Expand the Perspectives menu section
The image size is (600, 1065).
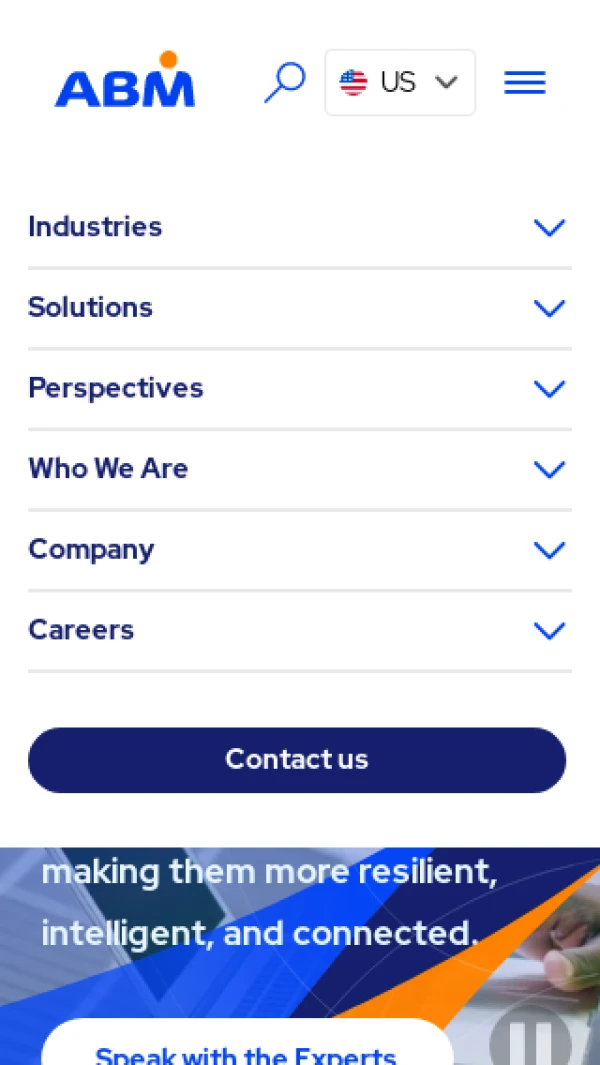coord(549,389)
